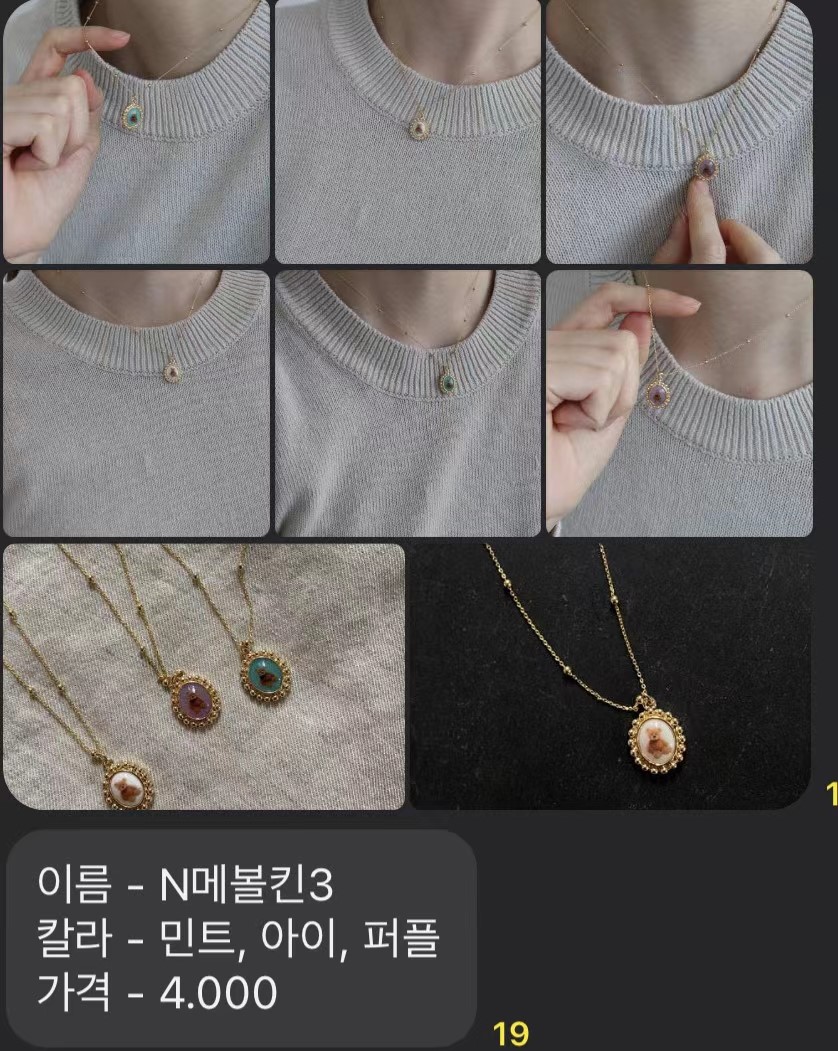The height and width of the screenshot is (1051, 838).
Task: Open the ivory necklace photo on black background
Action: 610,676
